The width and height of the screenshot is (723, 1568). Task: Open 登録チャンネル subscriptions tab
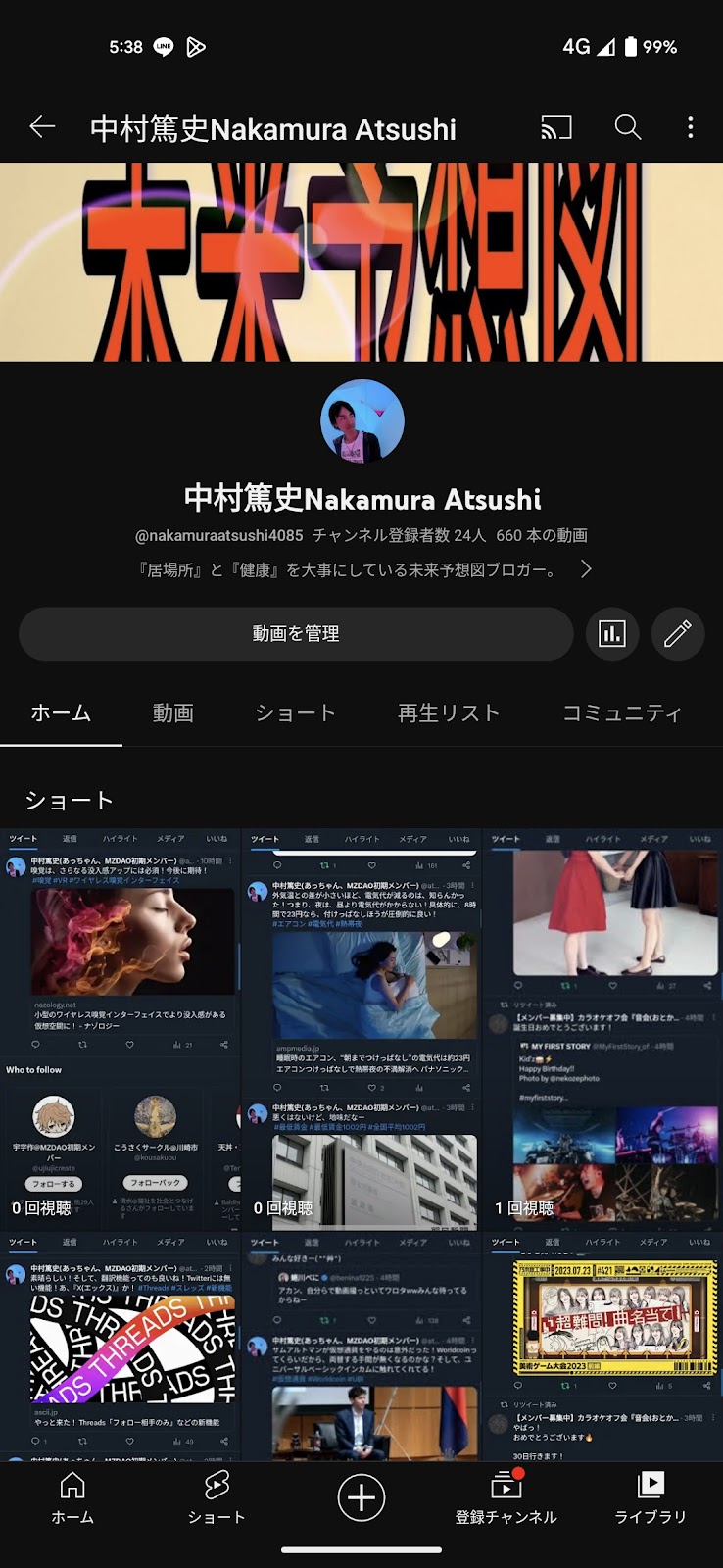[x=506, y=1499]
